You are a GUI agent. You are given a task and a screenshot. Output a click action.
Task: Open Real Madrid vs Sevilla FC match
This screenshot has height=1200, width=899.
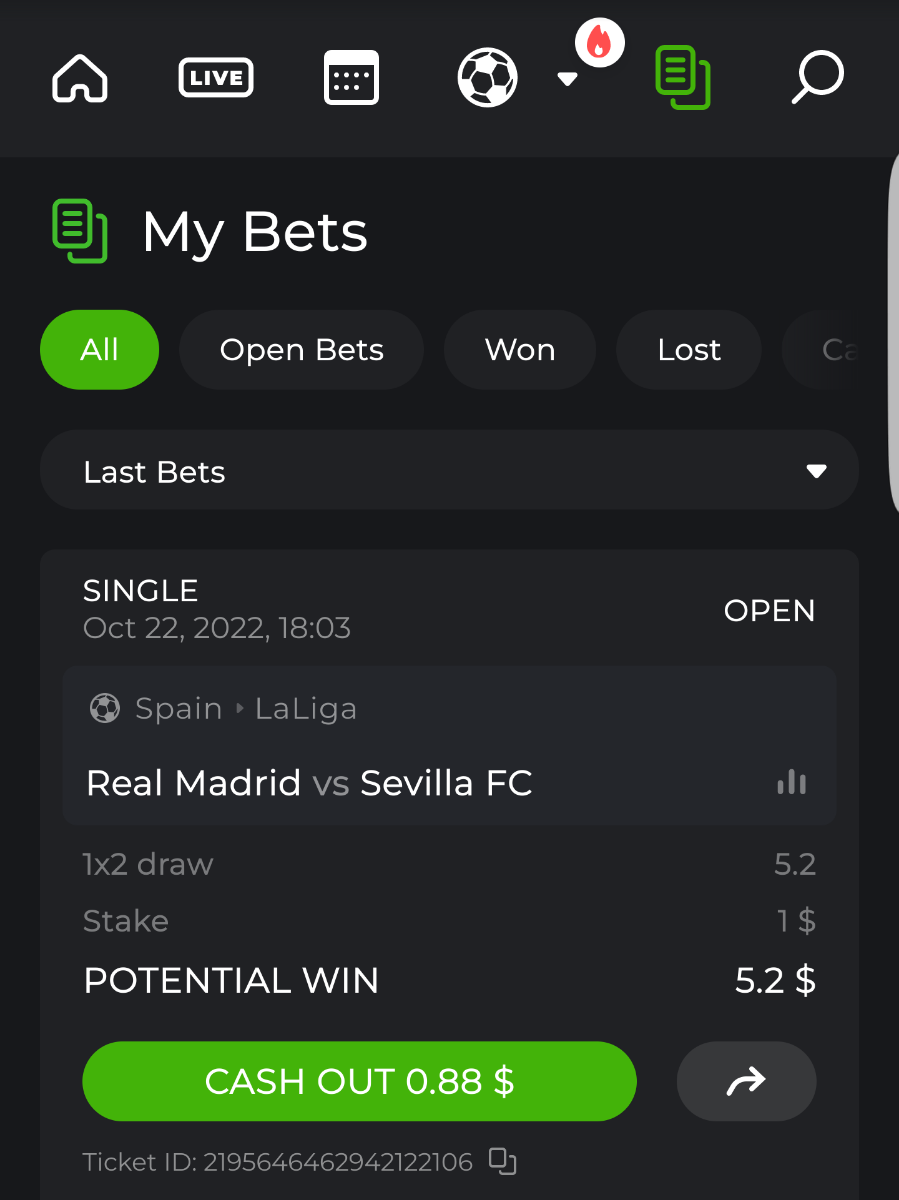309,783
